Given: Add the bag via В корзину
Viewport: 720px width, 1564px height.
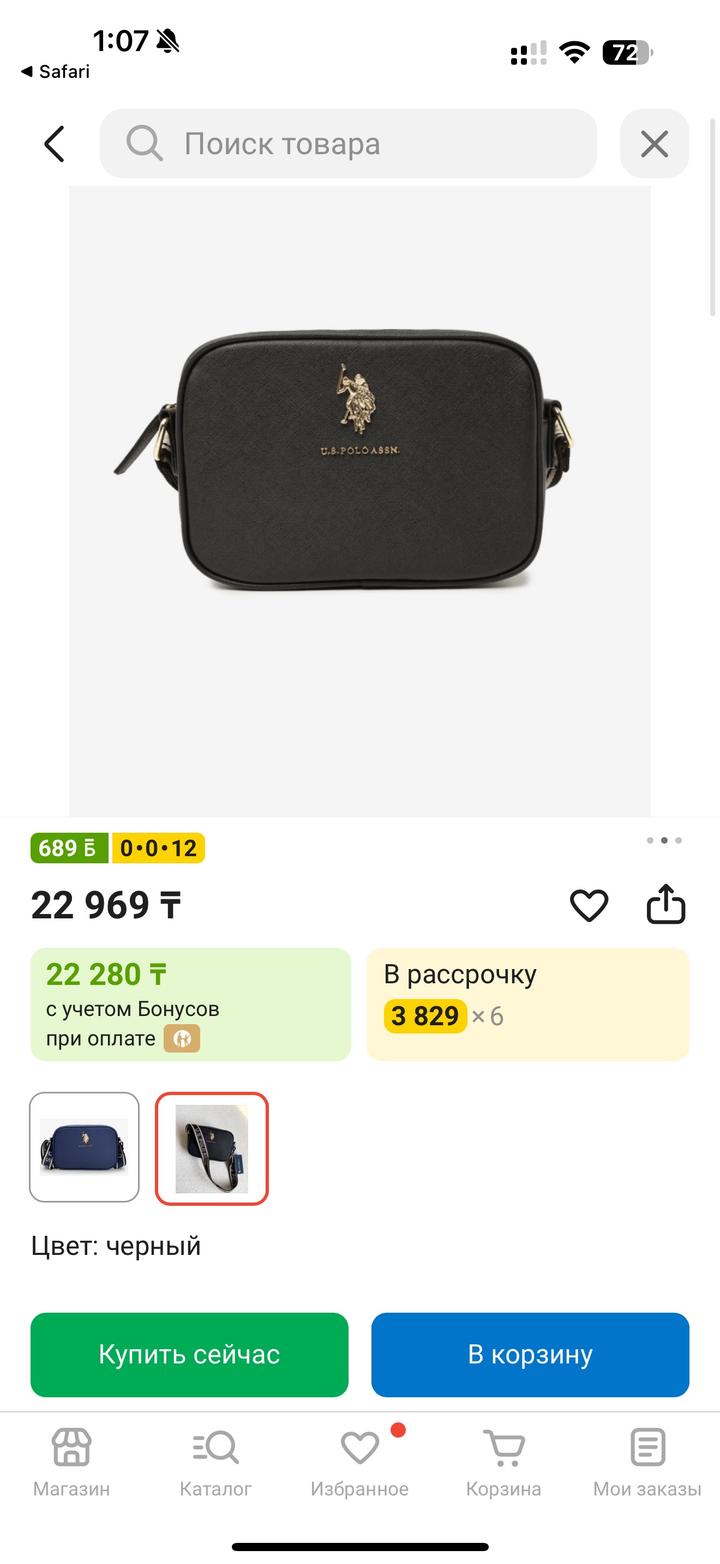Looking at the screenshot, I should click(x=530, y=1354).
